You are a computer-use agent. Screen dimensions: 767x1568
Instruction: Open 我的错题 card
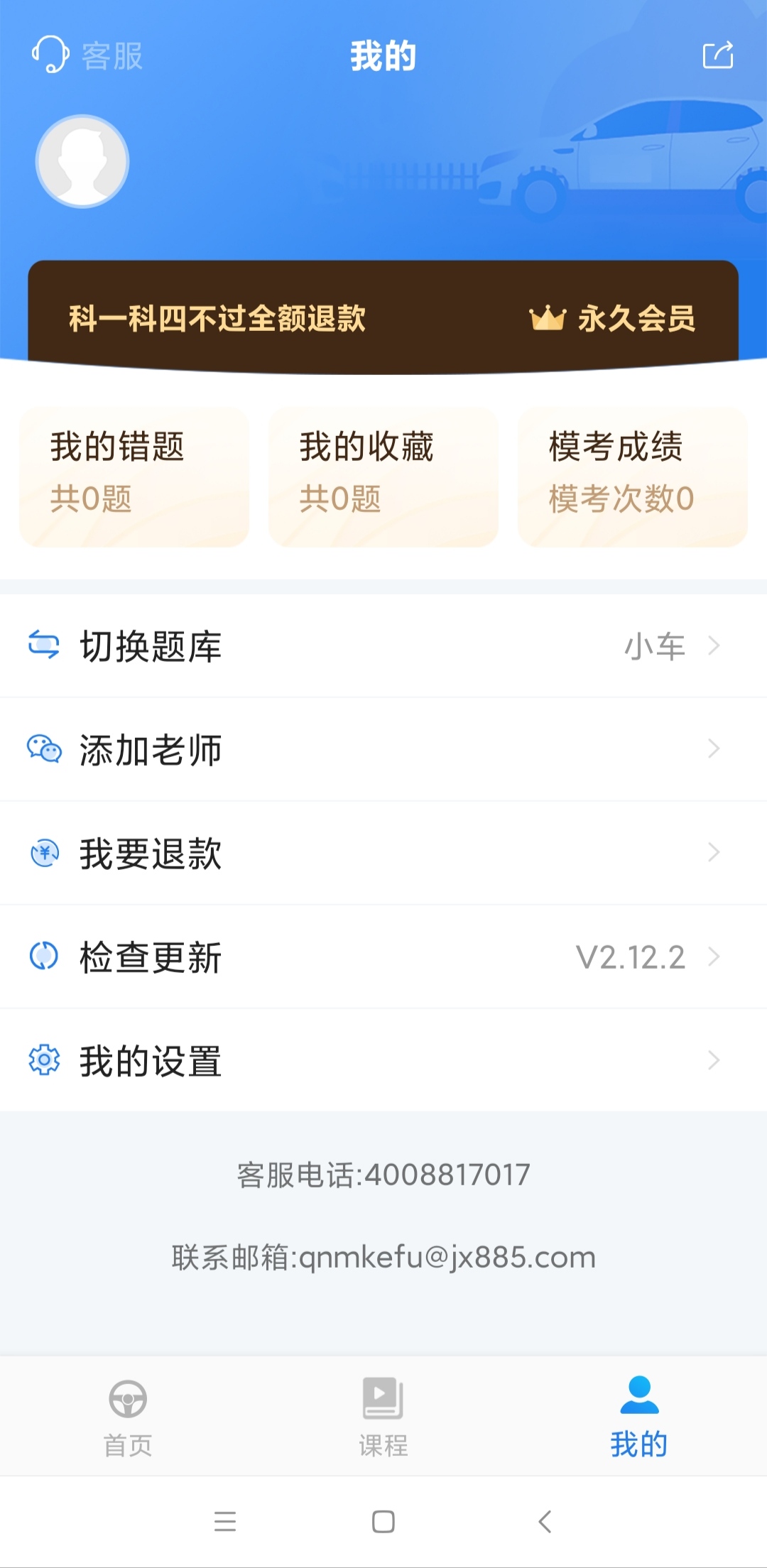coord(134,476)
